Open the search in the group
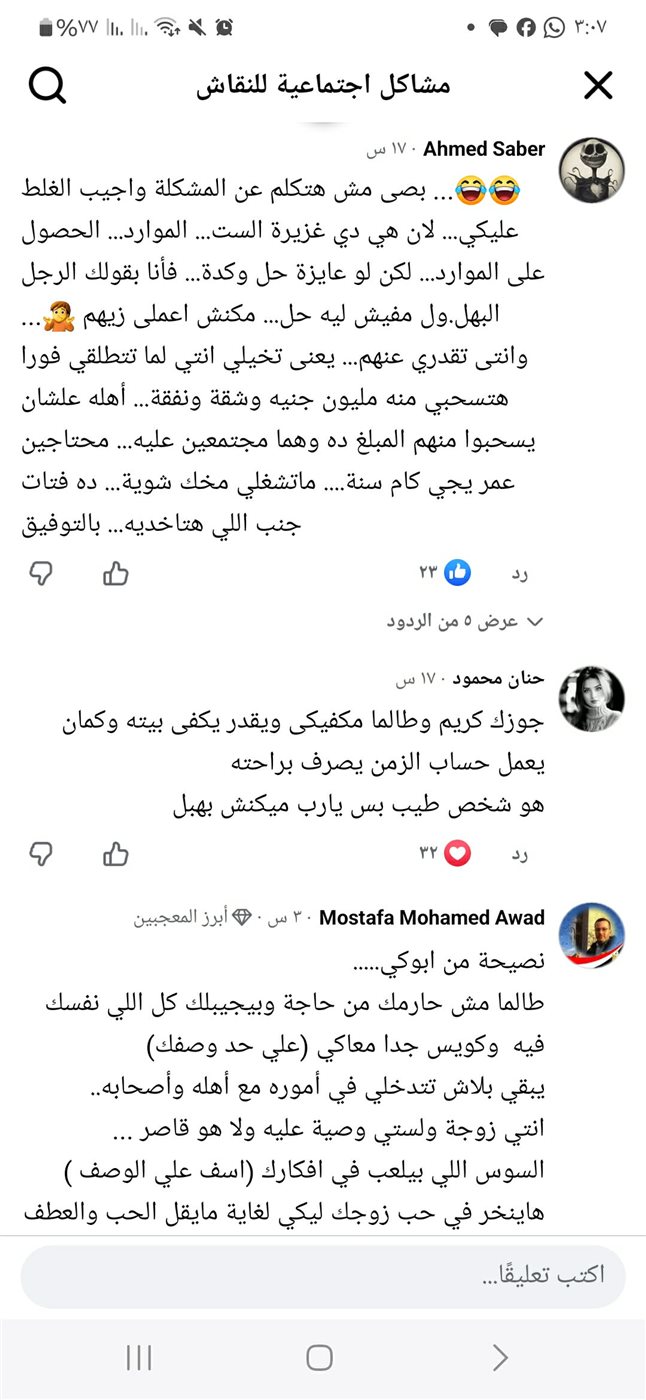 47,86
